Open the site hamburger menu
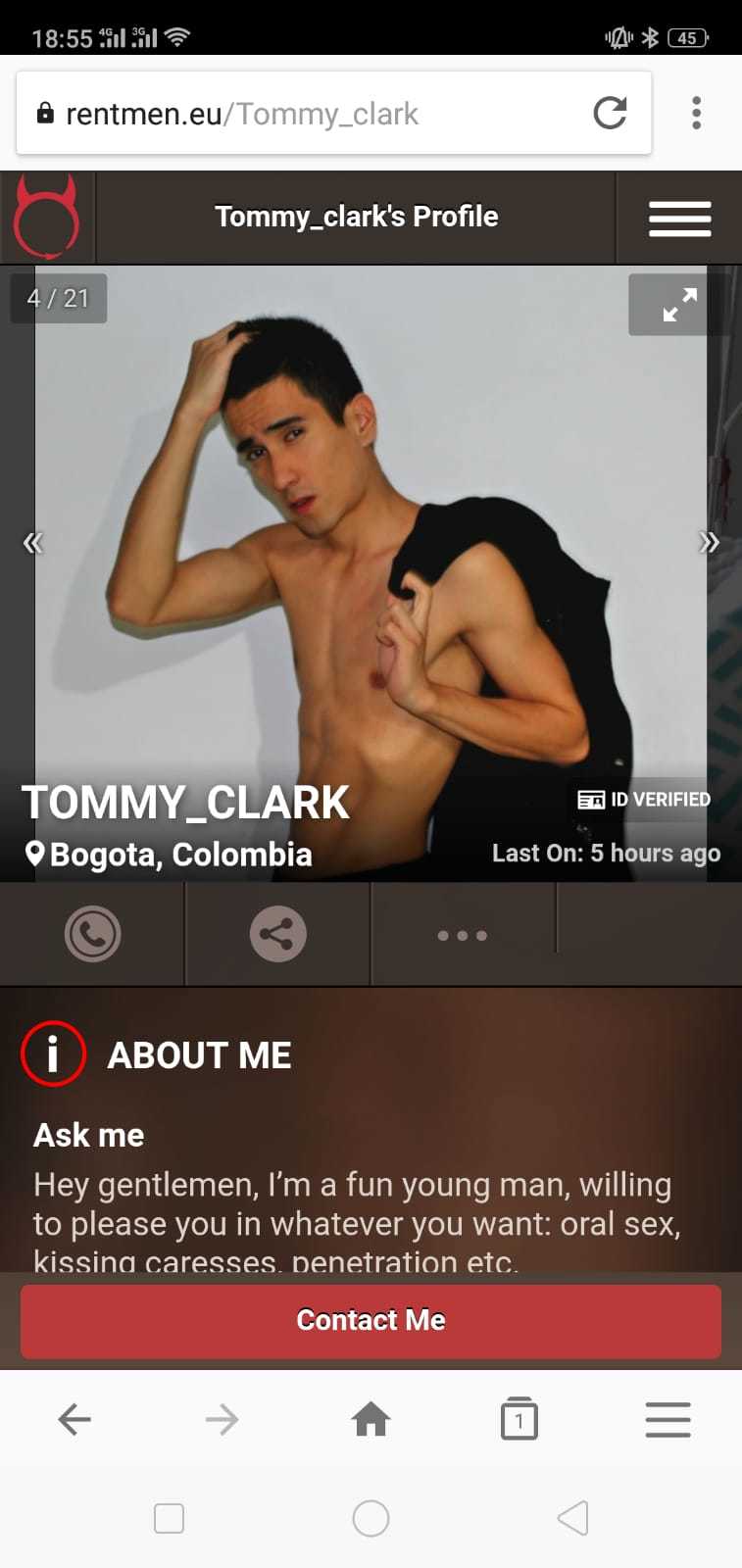The height and width of the screenshot is (1568, 742). click(x=679, y=218)
